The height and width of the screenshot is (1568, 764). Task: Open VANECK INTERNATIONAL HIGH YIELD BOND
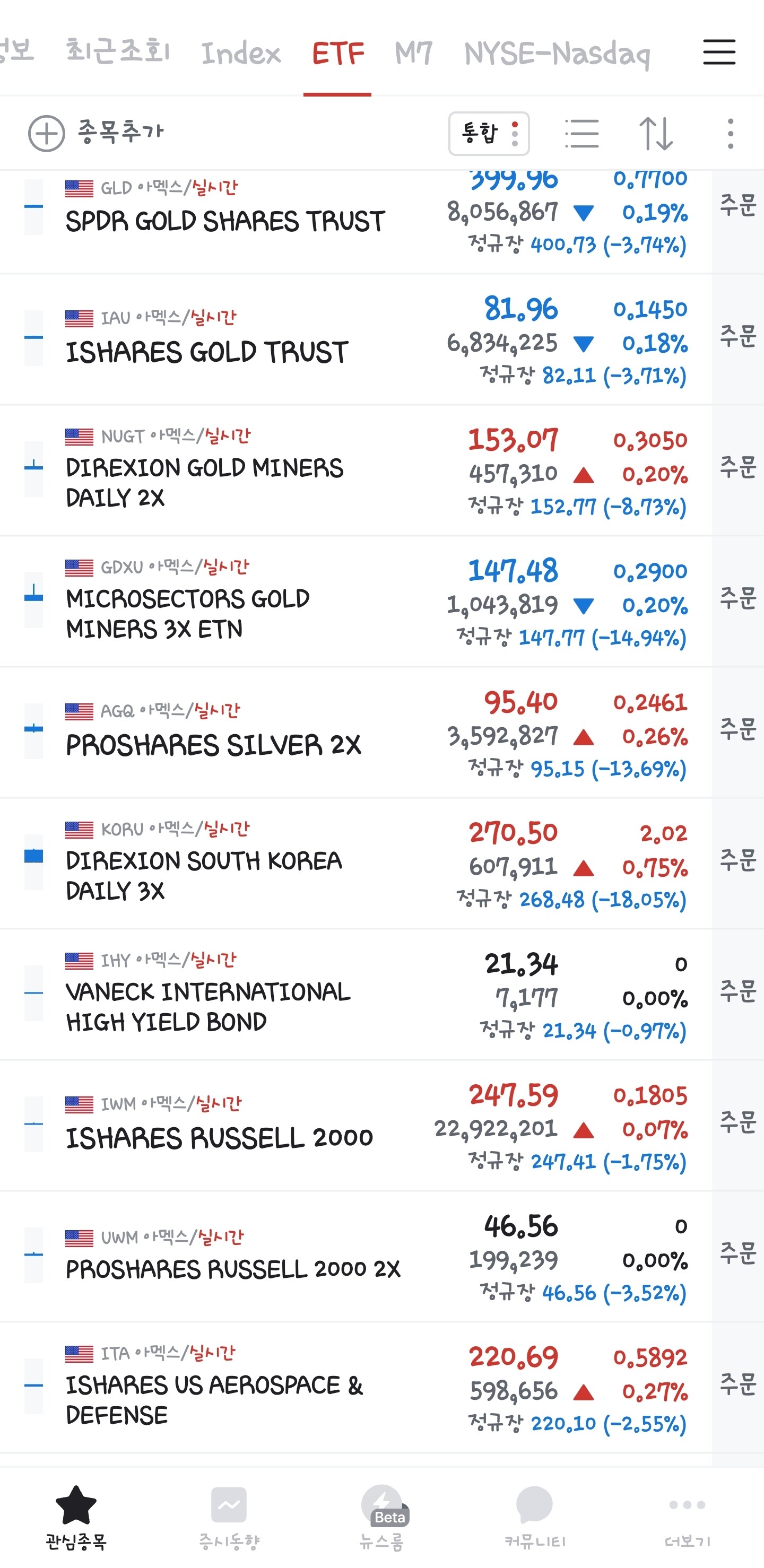(208, 1006)
